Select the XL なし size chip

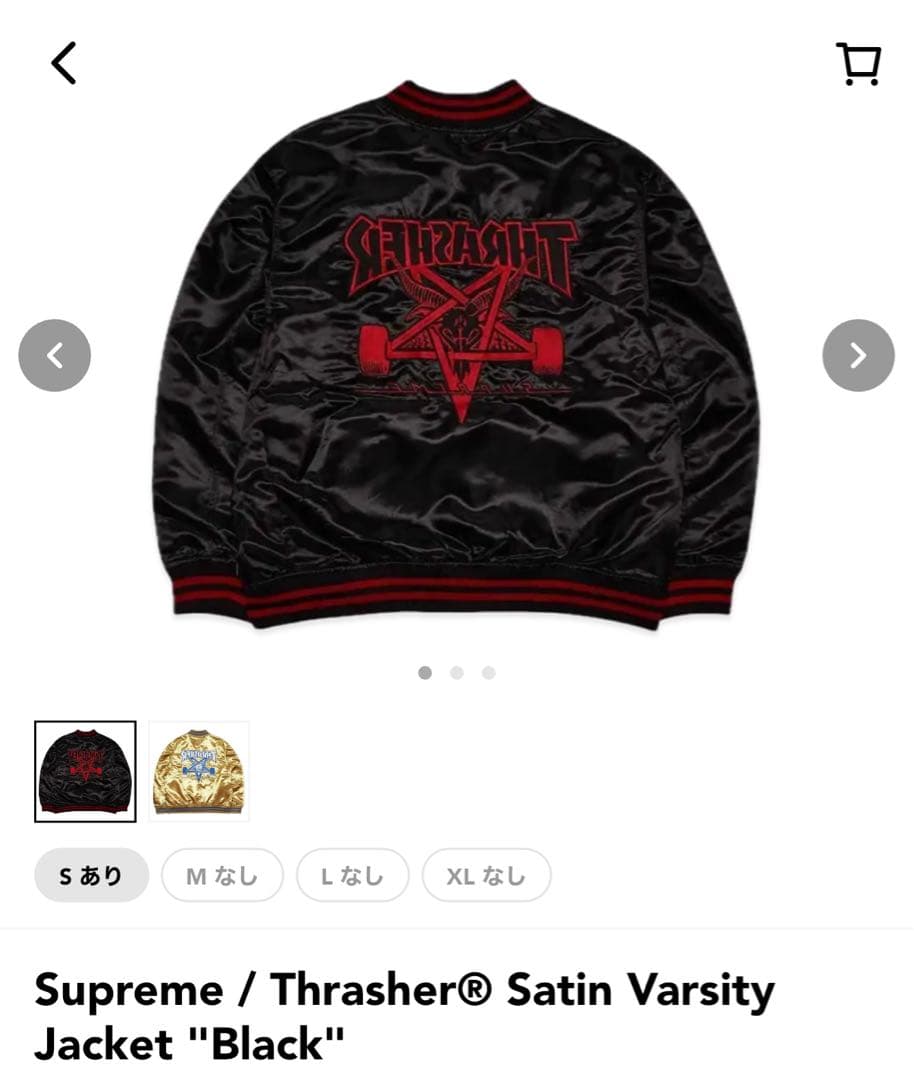[486, 874]
